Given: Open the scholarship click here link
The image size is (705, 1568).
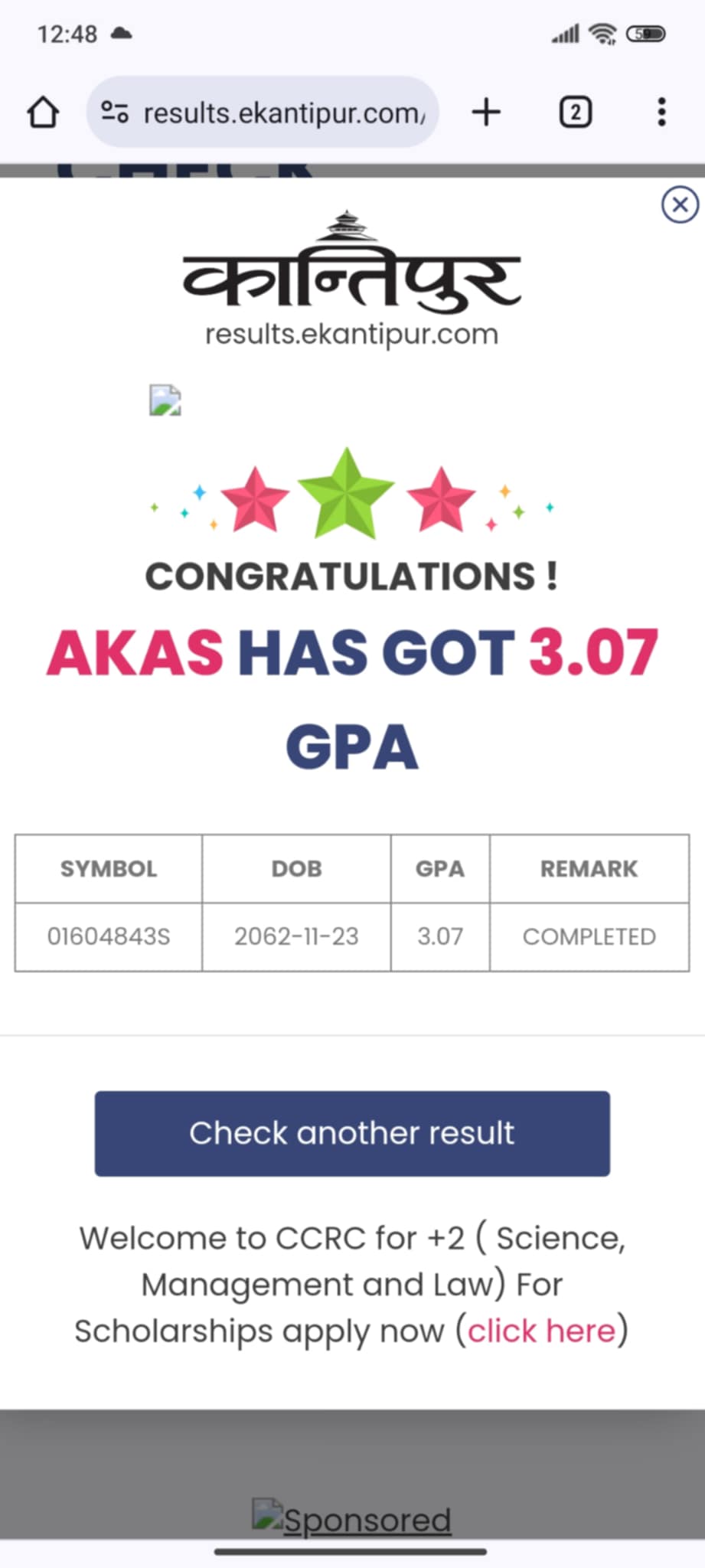Looking at the screenshot, I should (541, 1331).
